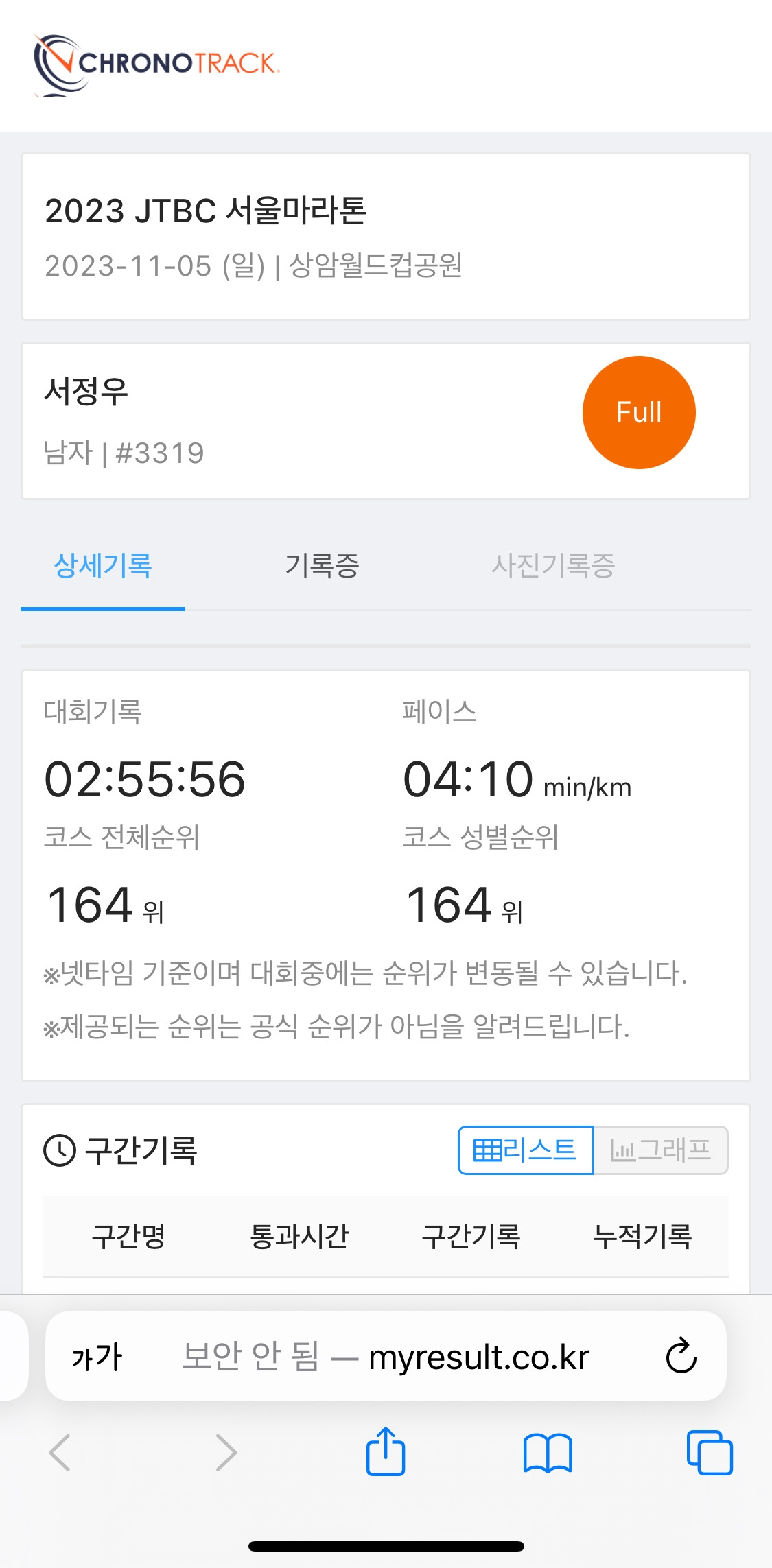Tap the ChronoTrack logo link

tap(156, 64)
